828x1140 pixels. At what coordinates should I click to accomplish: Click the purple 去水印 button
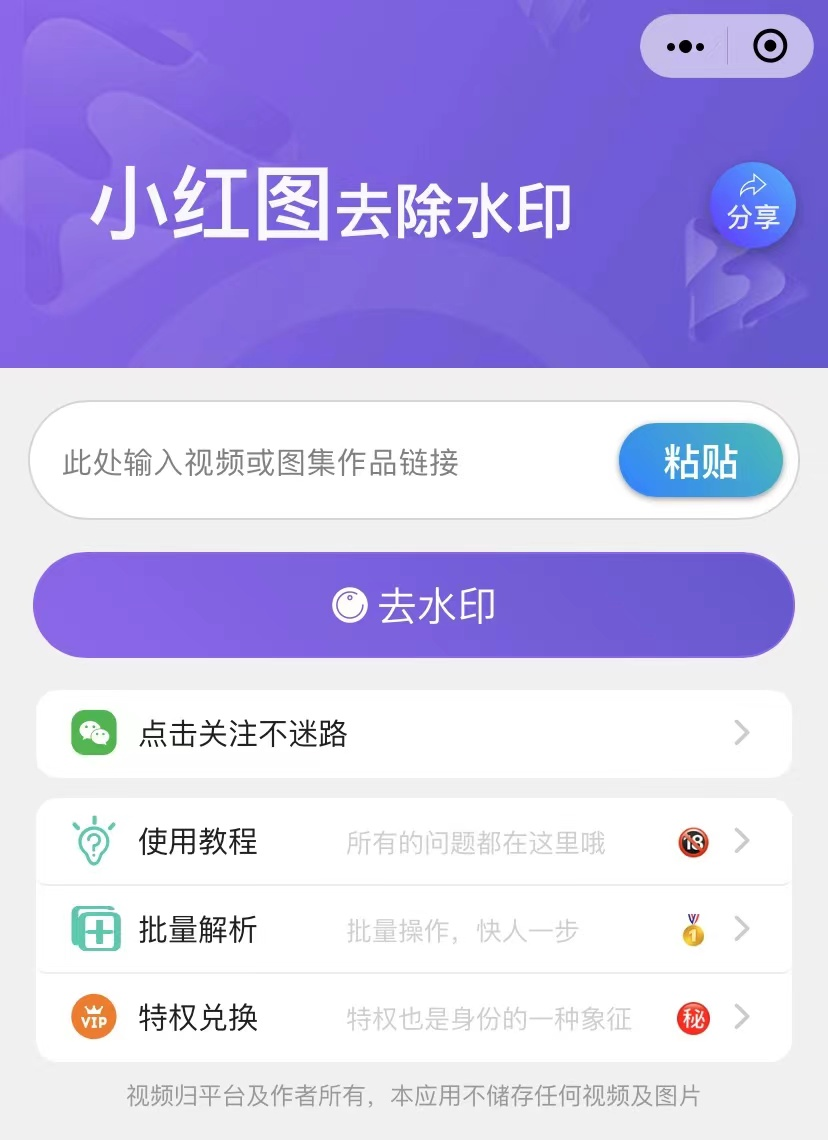point(414,604)
